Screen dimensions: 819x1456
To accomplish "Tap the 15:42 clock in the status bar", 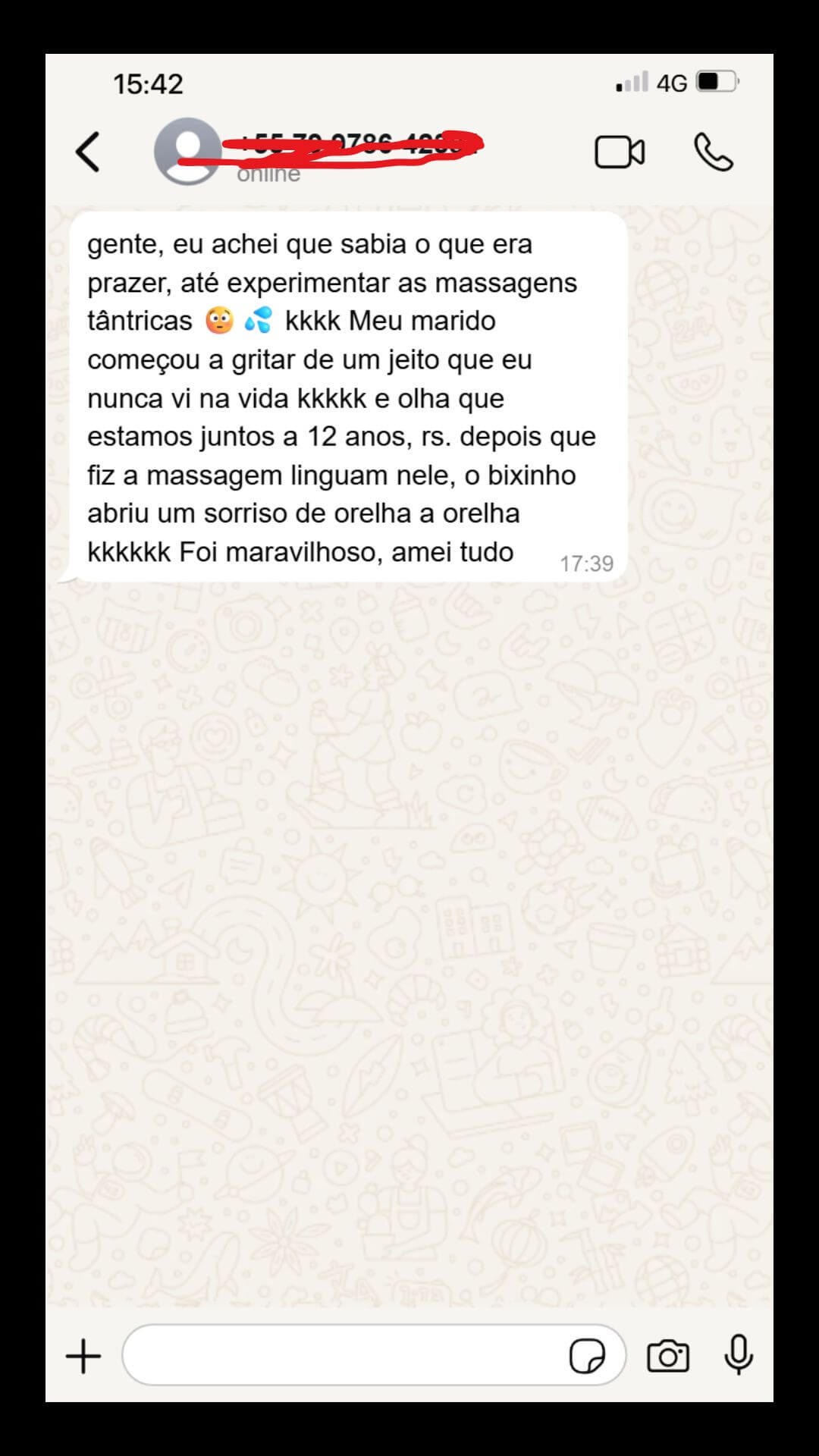I will pyautogui.click(x=148, y=83).
